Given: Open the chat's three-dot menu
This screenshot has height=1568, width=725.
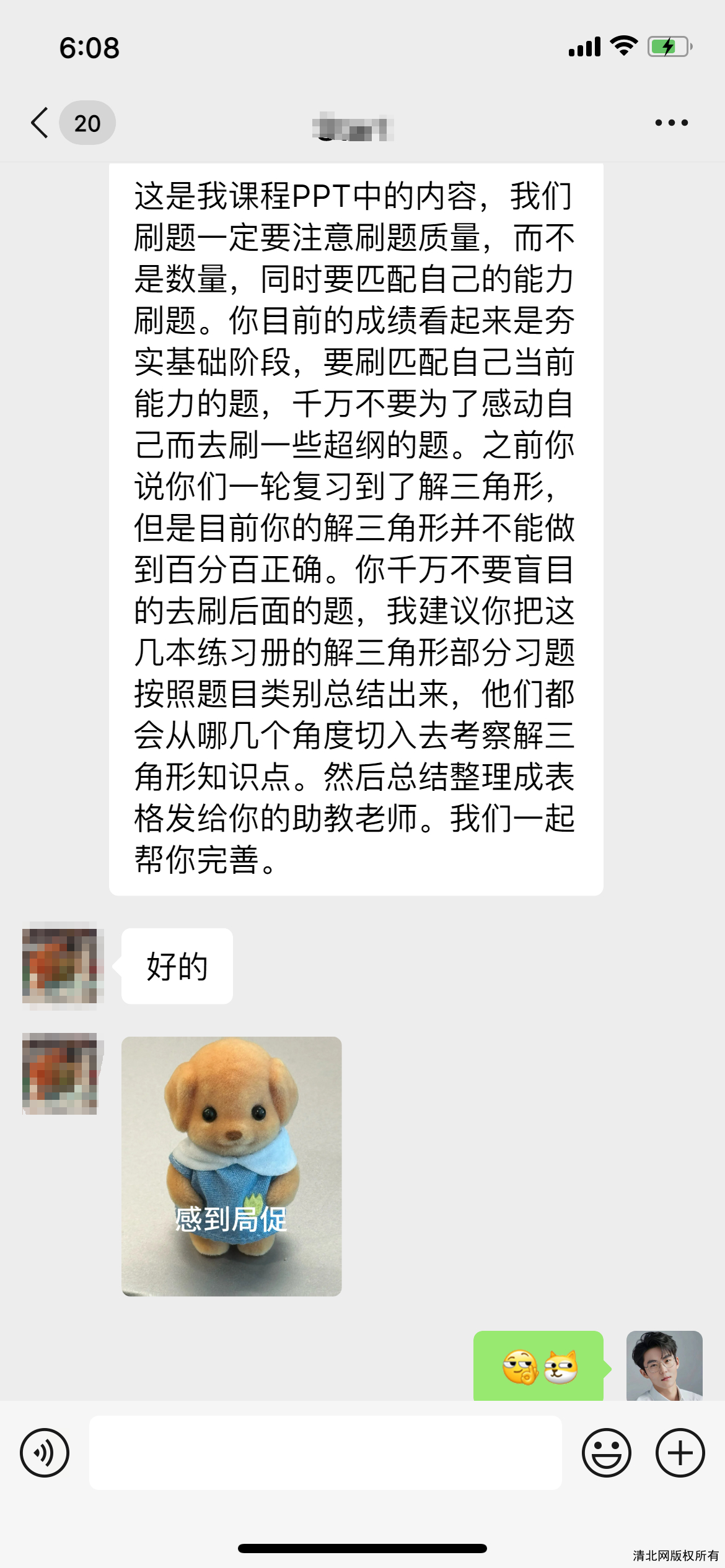Looking at the screenshot, I should pyautogui.click(x=671, y=123).
